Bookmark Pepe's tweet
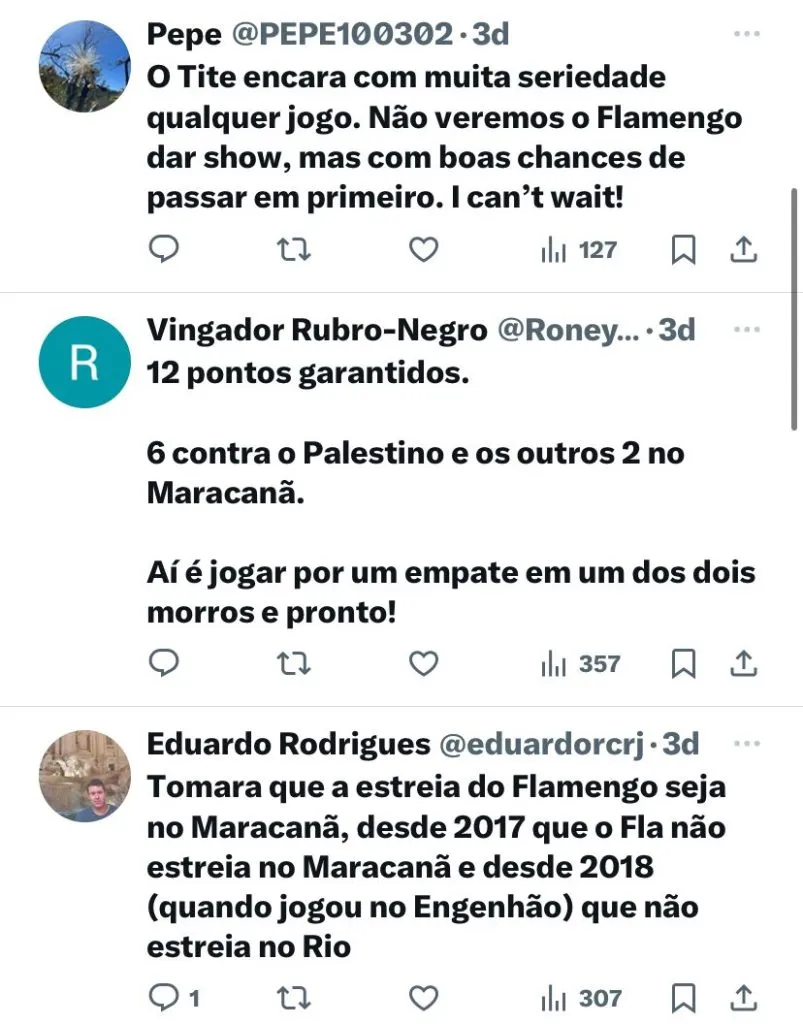Screen dimensions: 803x1024 683,250
